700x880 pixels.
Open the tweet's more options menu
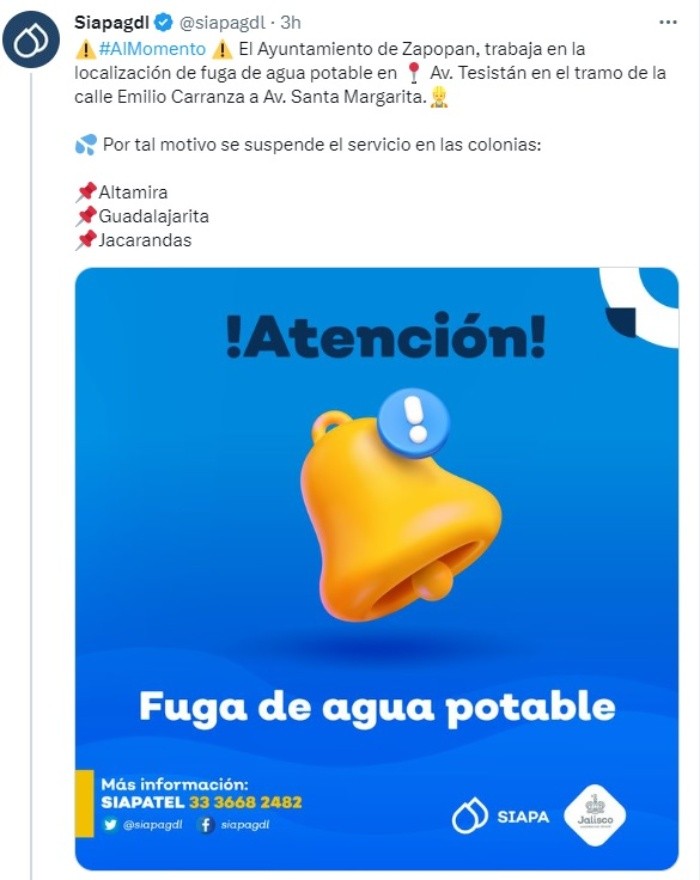pos(667,22)
